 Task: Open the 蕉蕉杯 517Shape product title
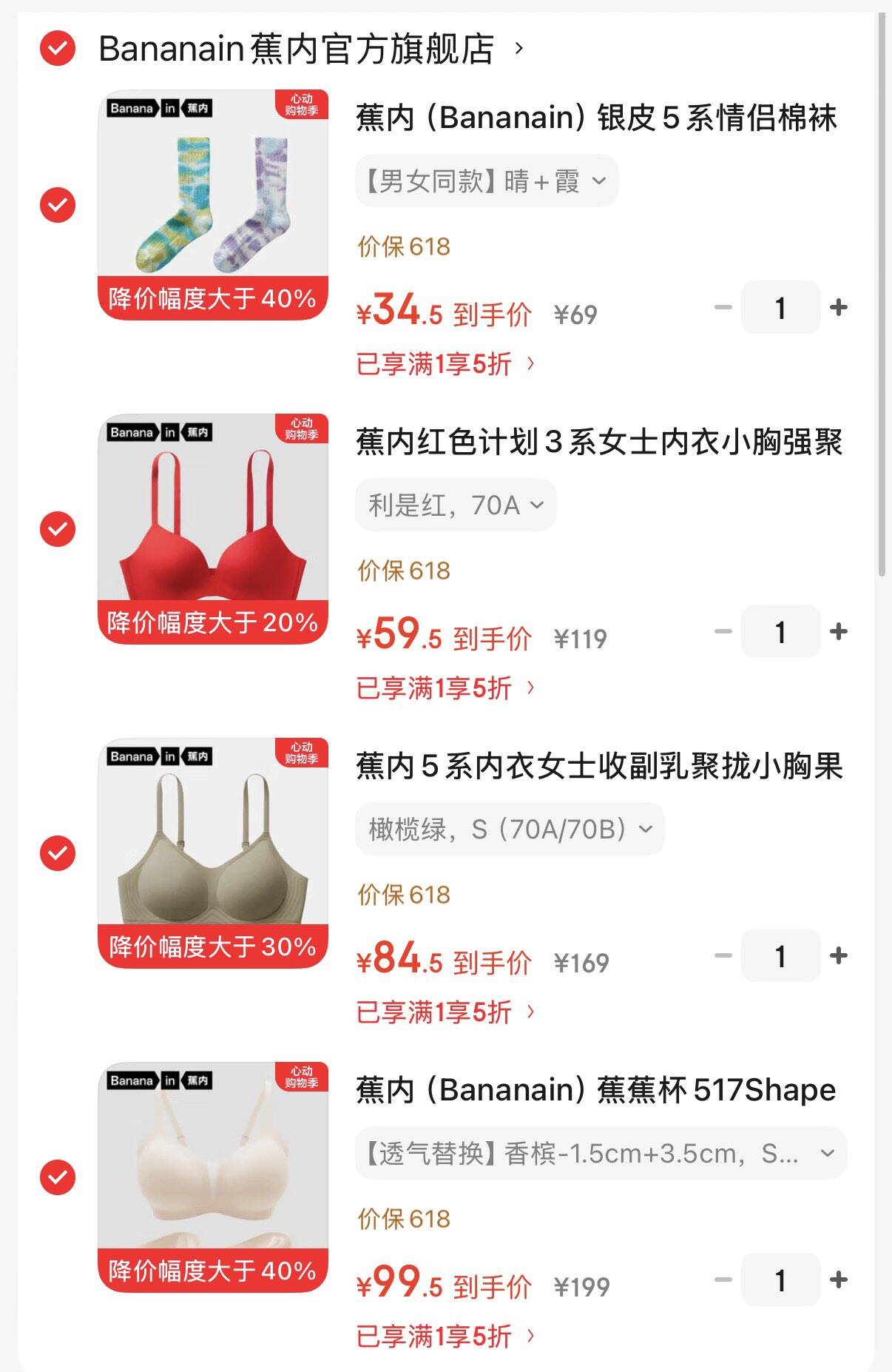tap(596, 1089)
